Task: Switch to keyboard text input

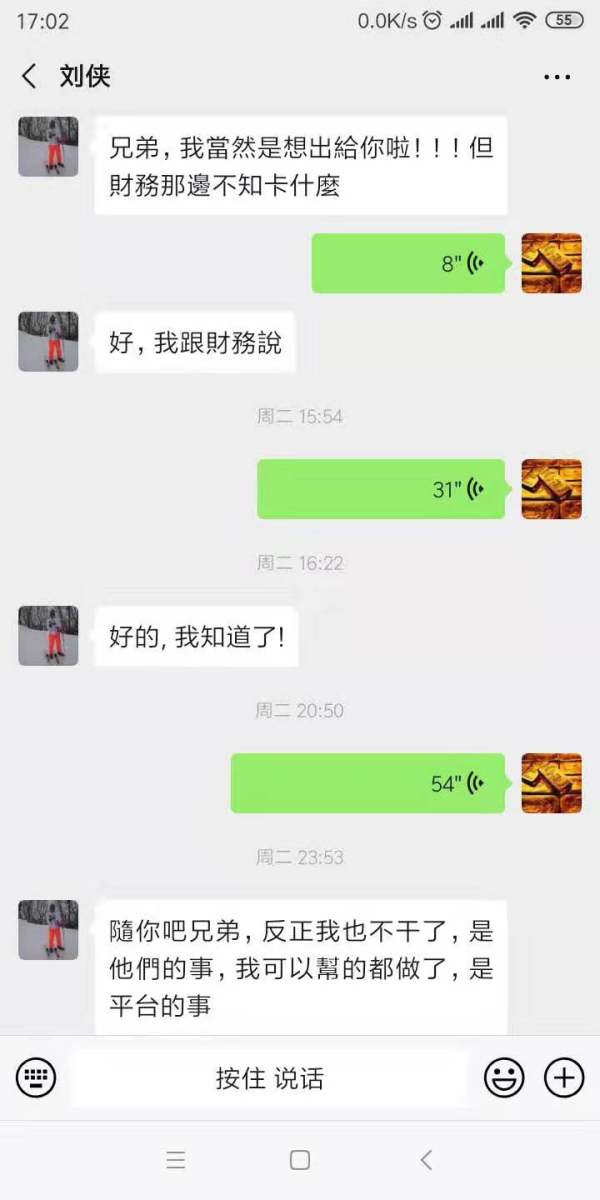Action: point(36,1078)
